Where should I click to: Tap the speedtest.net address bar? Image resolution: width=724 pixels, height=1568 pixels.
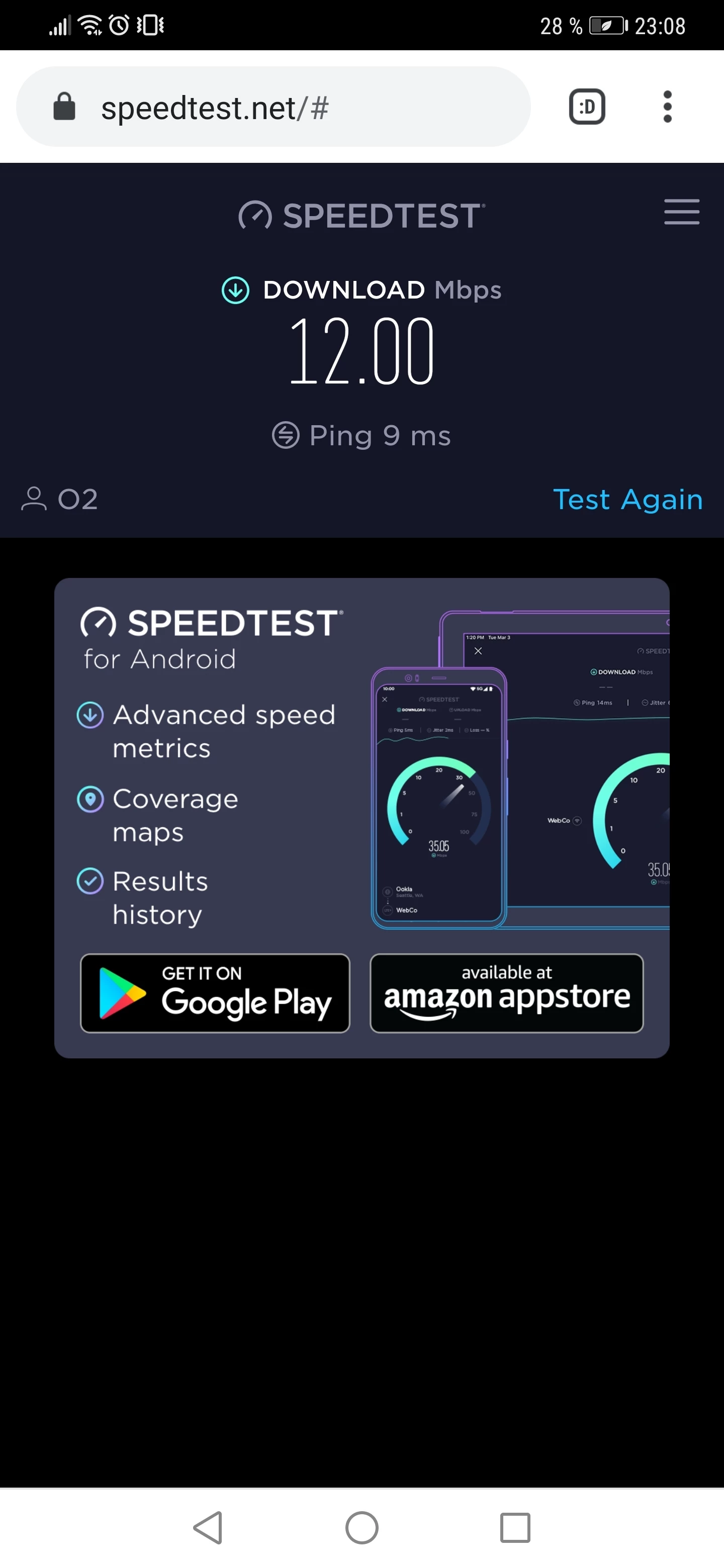point(274,108)
